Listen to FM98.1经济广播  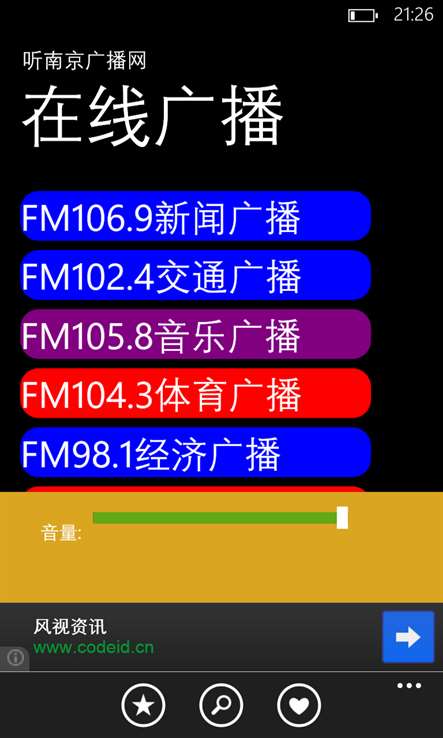point(196,452)
